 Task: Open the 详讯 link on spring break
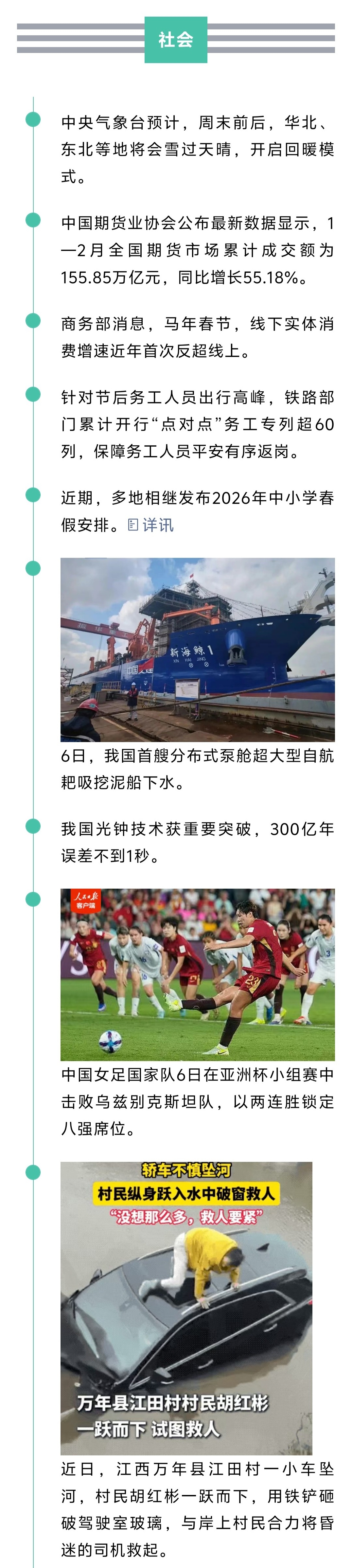pyautogui.click(x=151, y=525)
